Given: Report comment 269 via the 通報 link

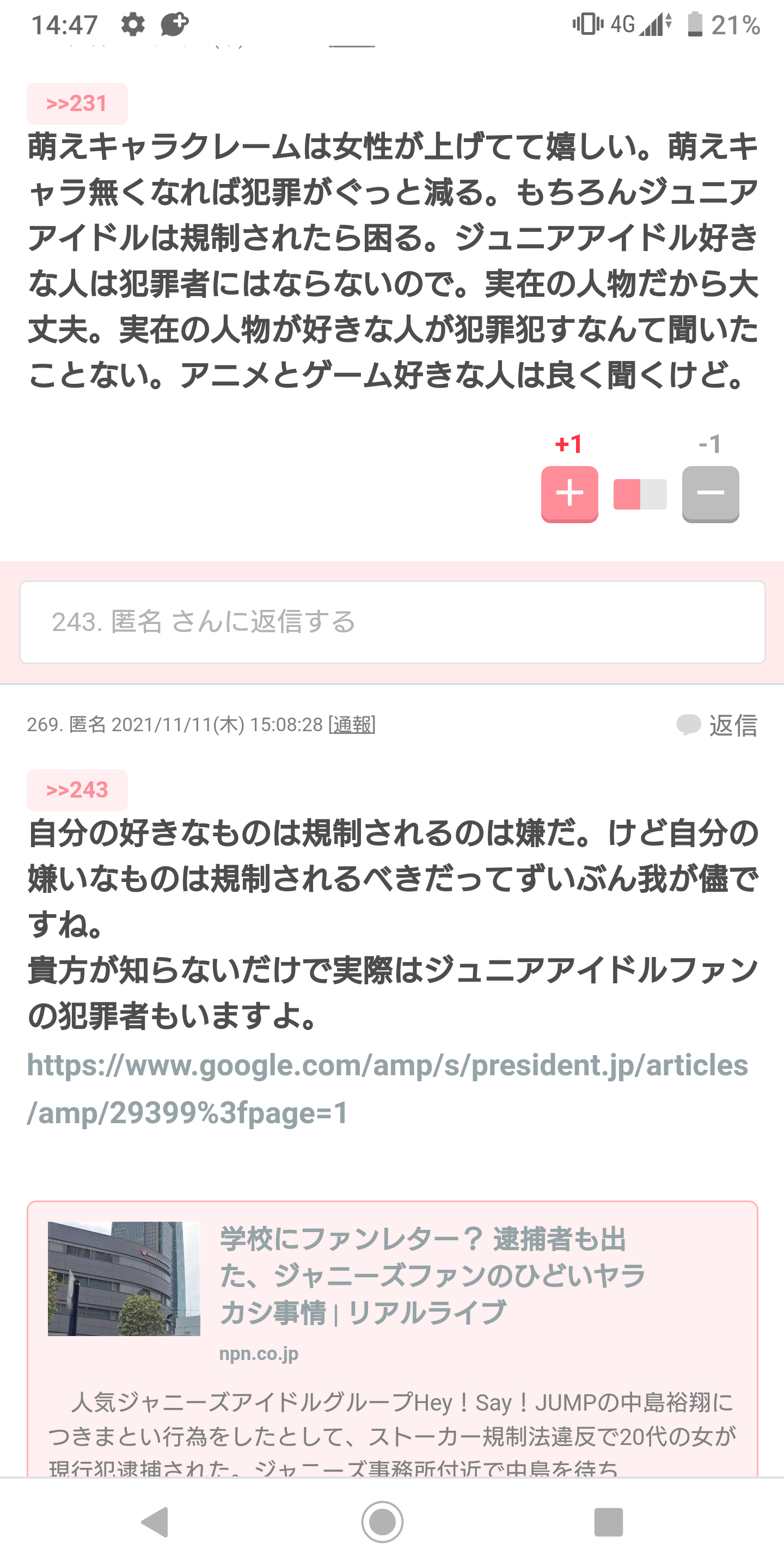Looking at the screenshot, I should pyautogui.click(x=352, y=724).
